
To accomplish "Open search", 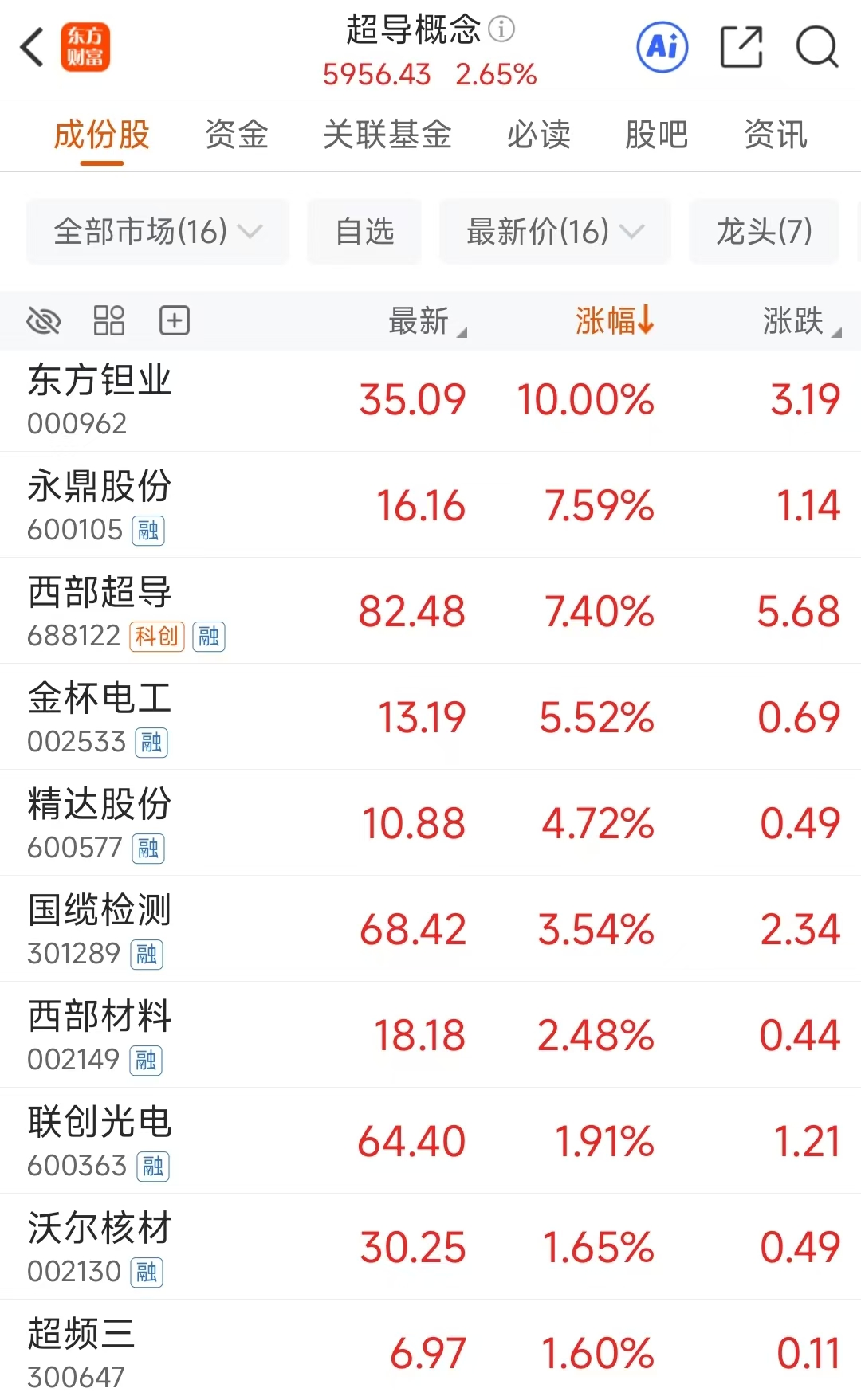I will coord(816,48).
